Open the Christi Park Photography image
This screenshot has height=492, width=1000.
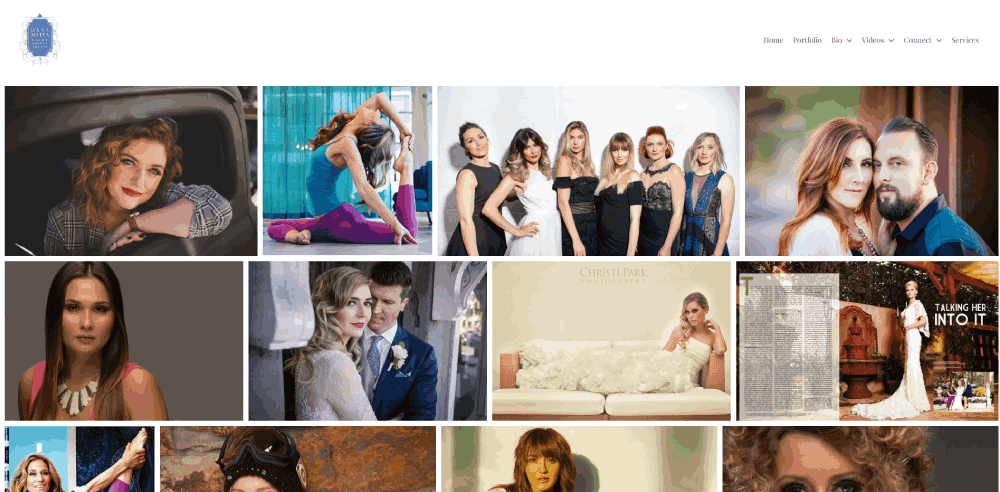pyautogui.click(x=611, y=341)
